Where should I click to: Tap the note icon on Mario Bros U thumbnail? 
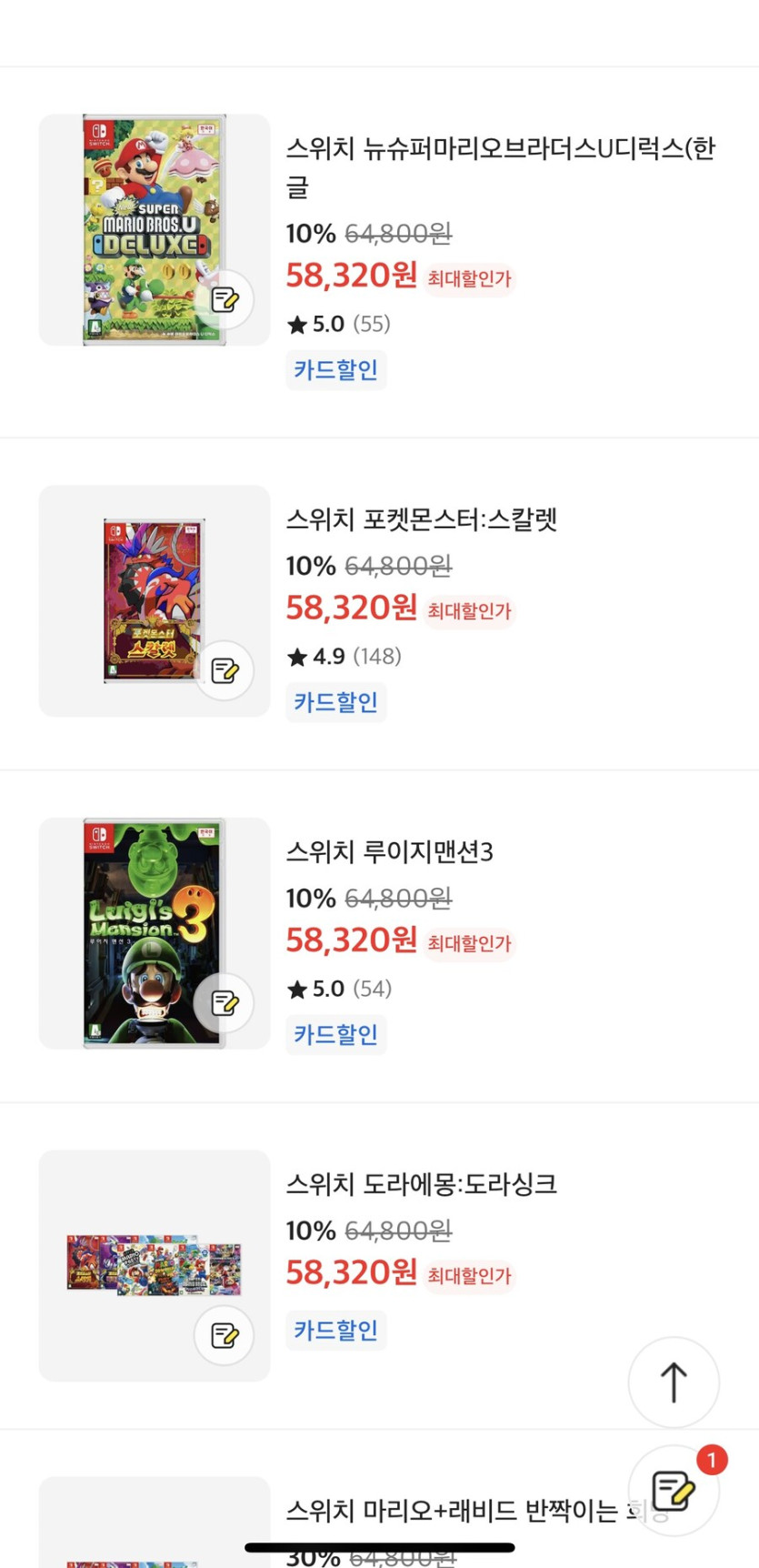[x=225, y=300]
